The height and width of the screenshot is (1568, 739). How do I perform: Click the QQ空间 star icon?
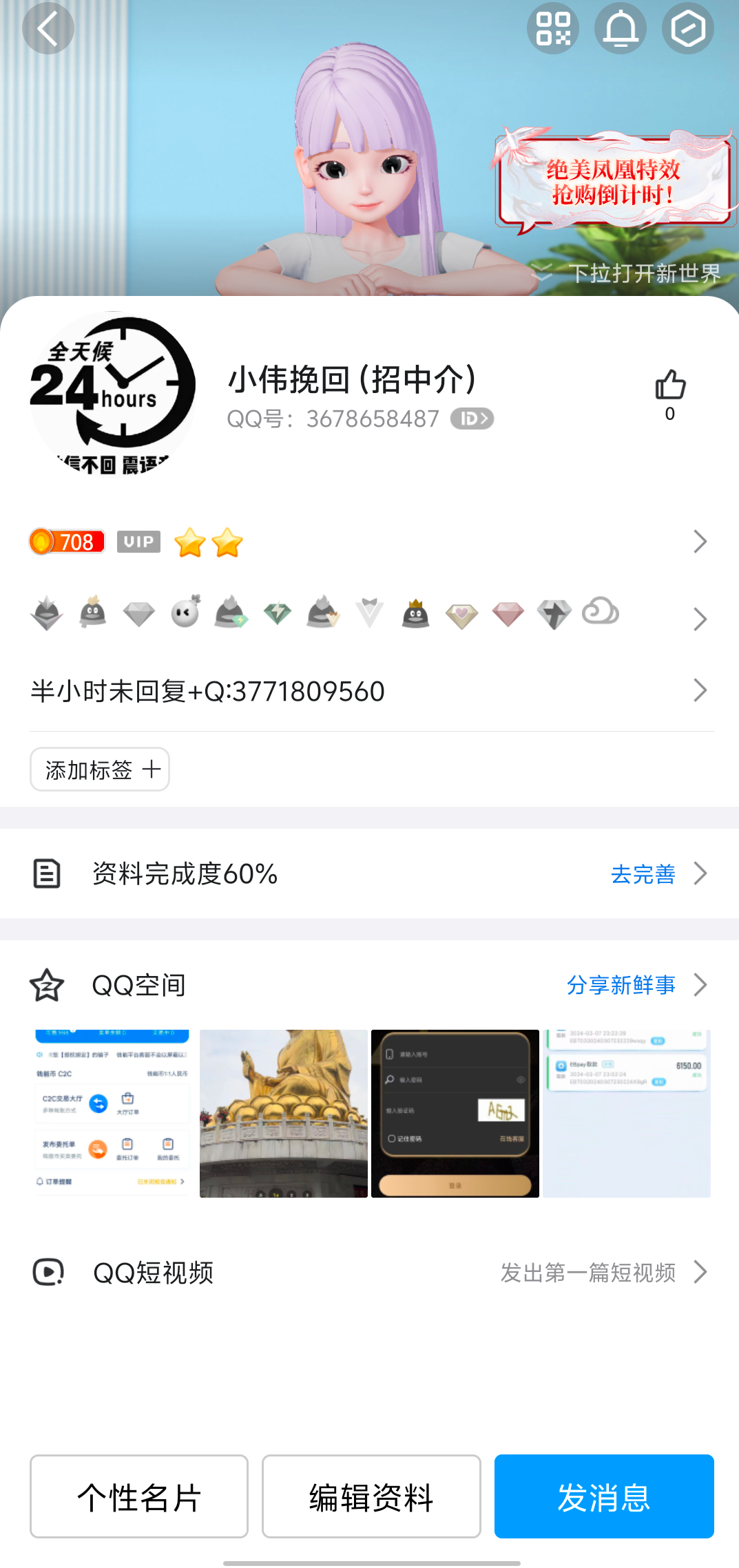click(47, 984)
